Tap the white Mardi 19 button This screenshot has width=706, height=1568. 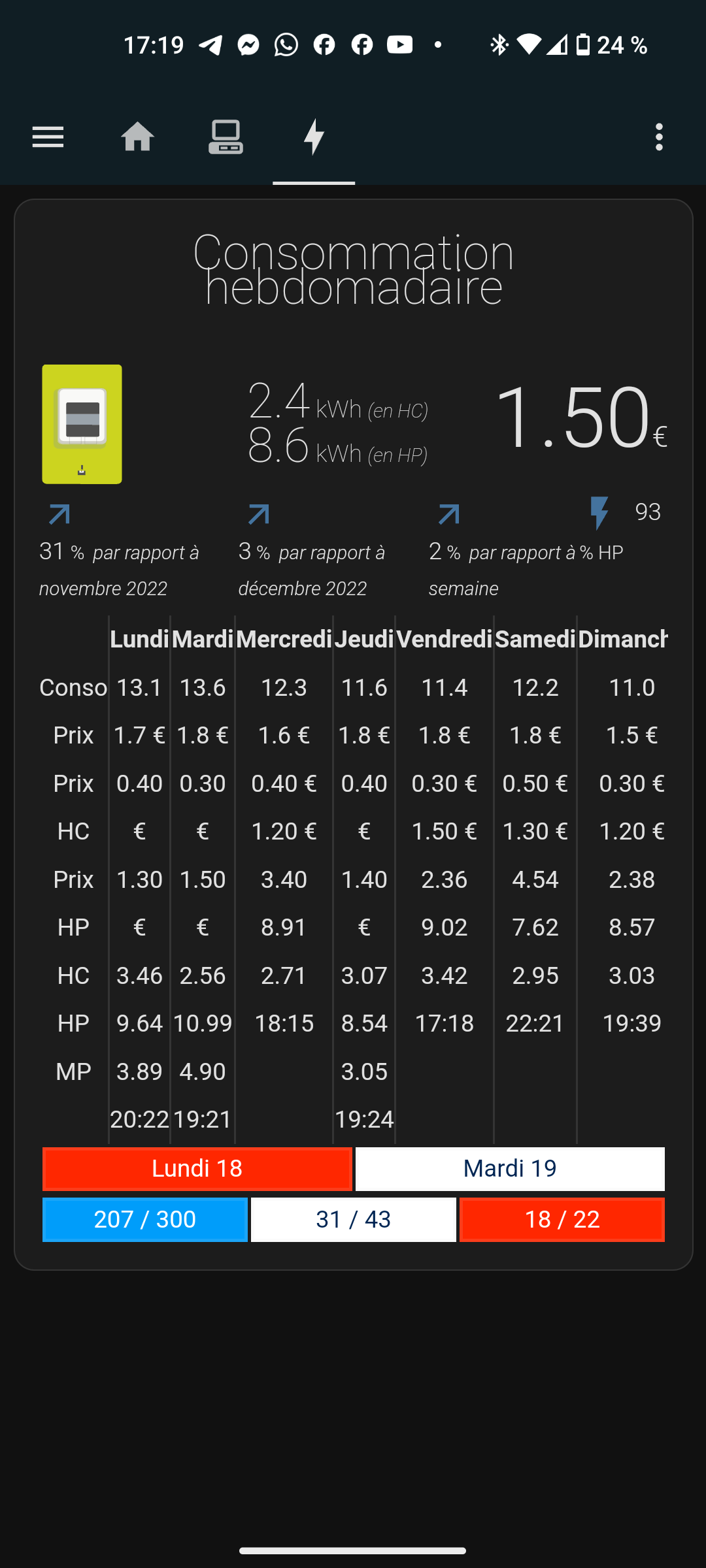(x=510, y=1169)
